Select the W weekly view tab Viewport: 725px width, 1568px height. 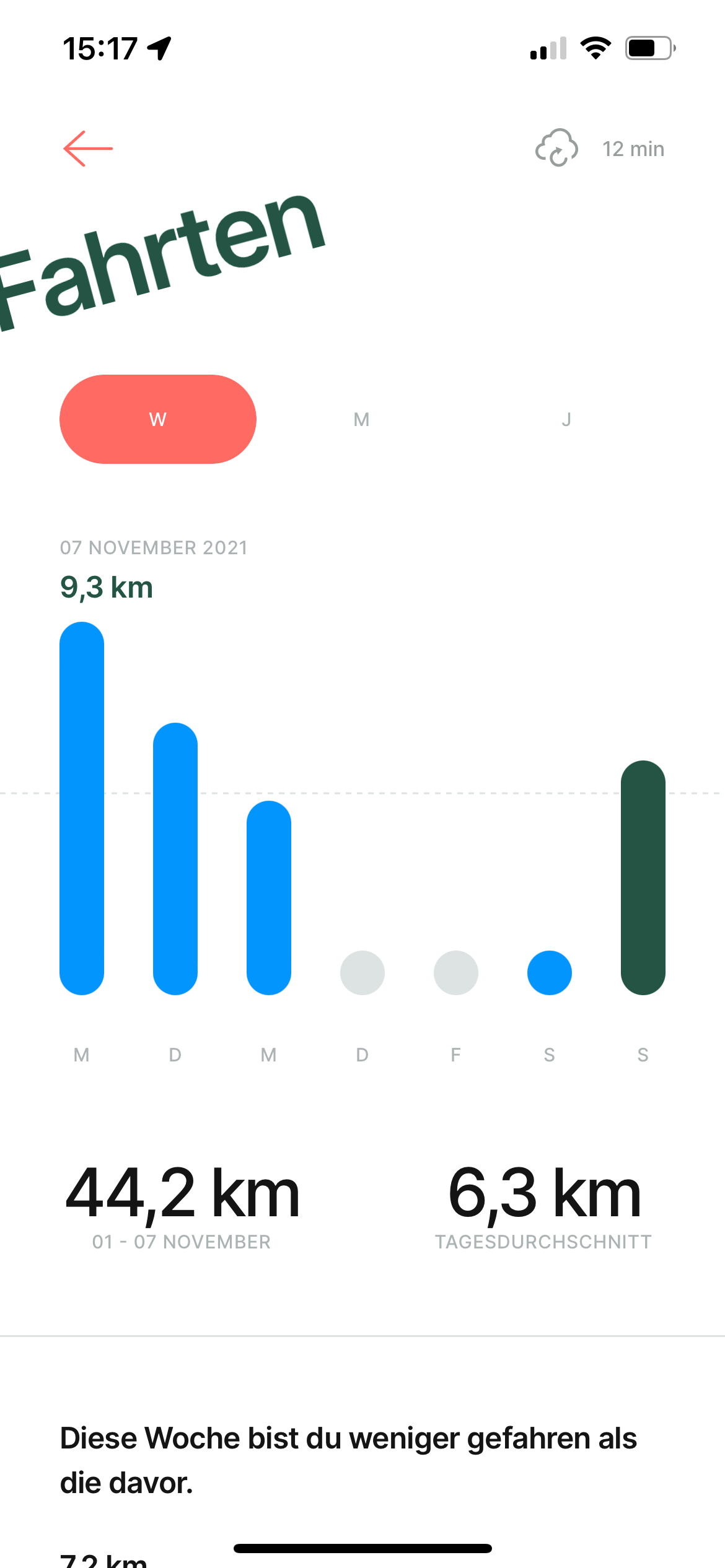pos(158,419)
